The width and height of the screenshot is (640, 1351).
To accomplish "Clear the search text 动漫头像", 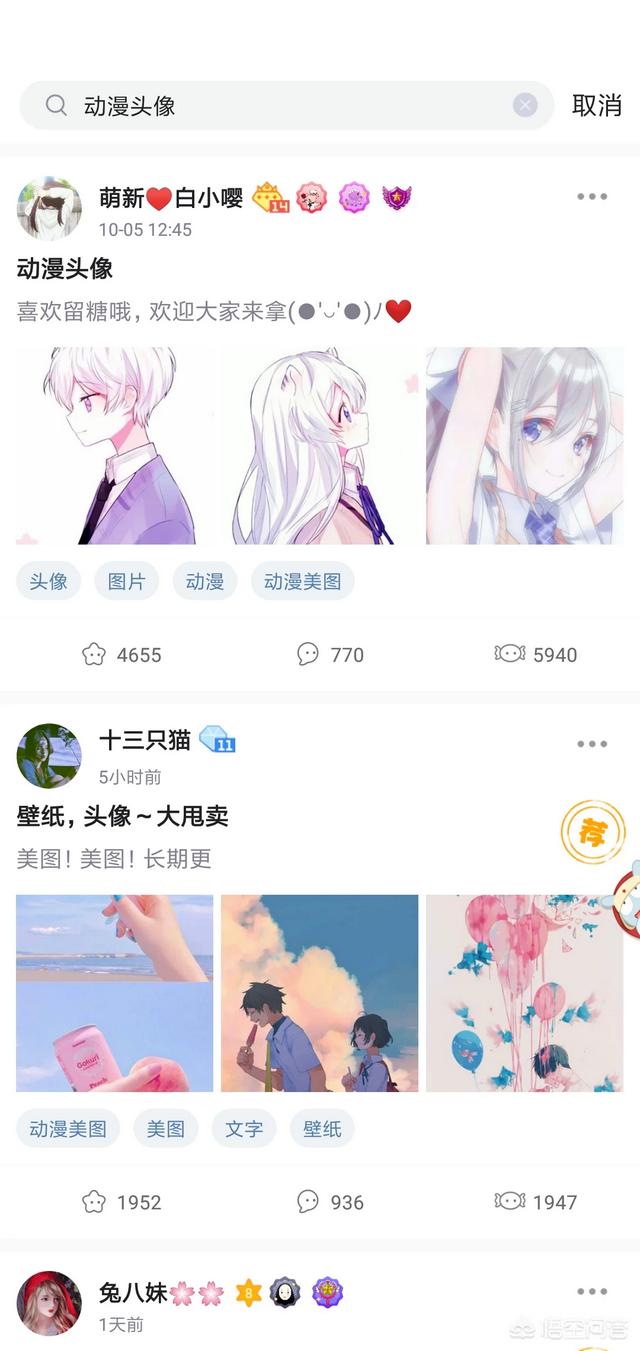I will [525, 105].
